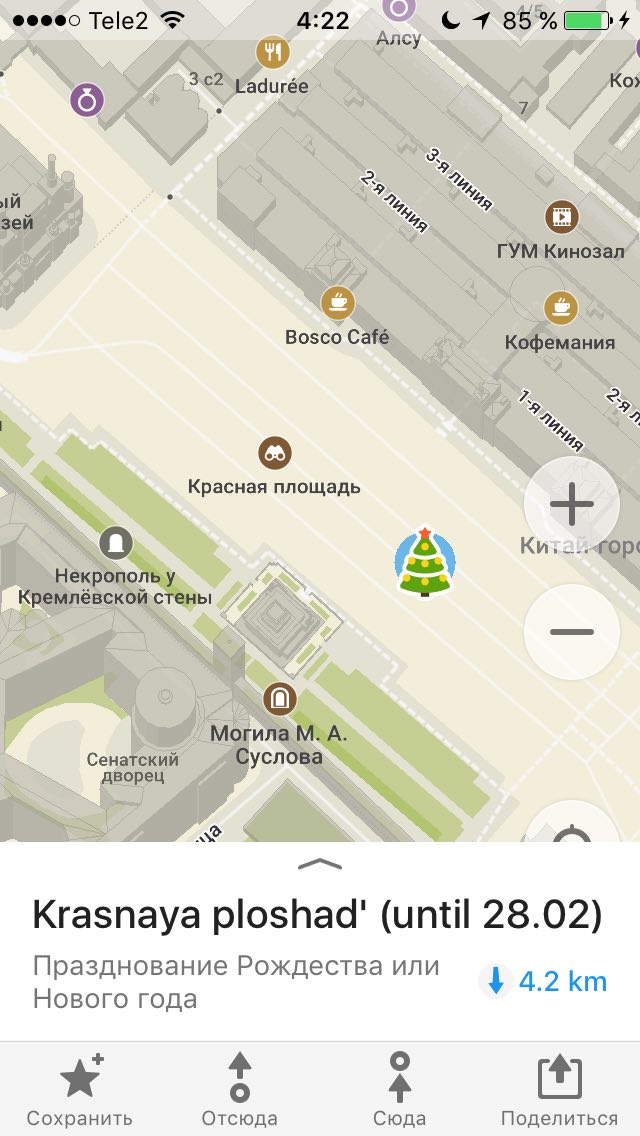Image resolution: width=640 pixels, height=1136 pixels.
Task: Tap the jewelry shop ring marker
Action: pyautogui.click(x=87, y=100)
